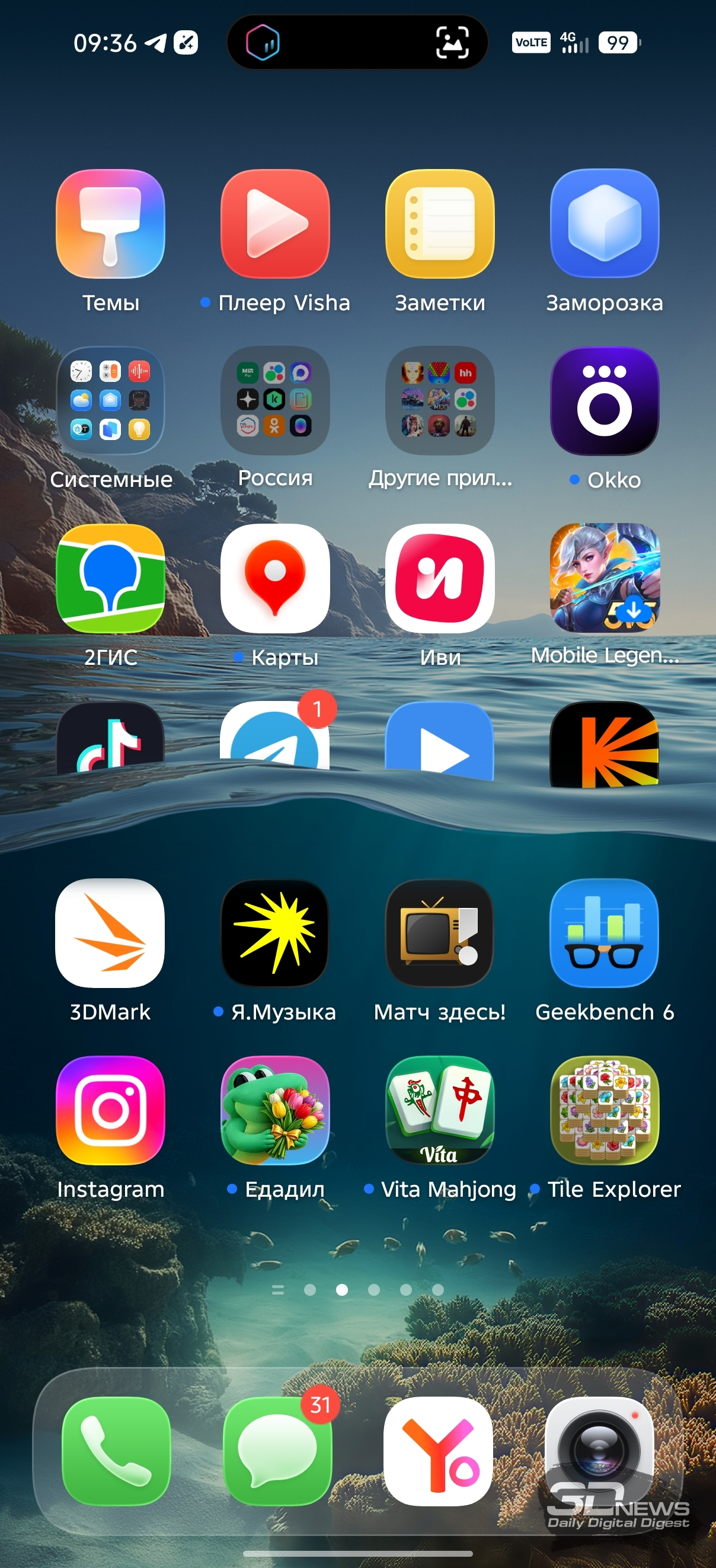The width and height of the screenshot is (716, 1568).
Task: Open the Другие прил... folder
Action: click(440, 400)
